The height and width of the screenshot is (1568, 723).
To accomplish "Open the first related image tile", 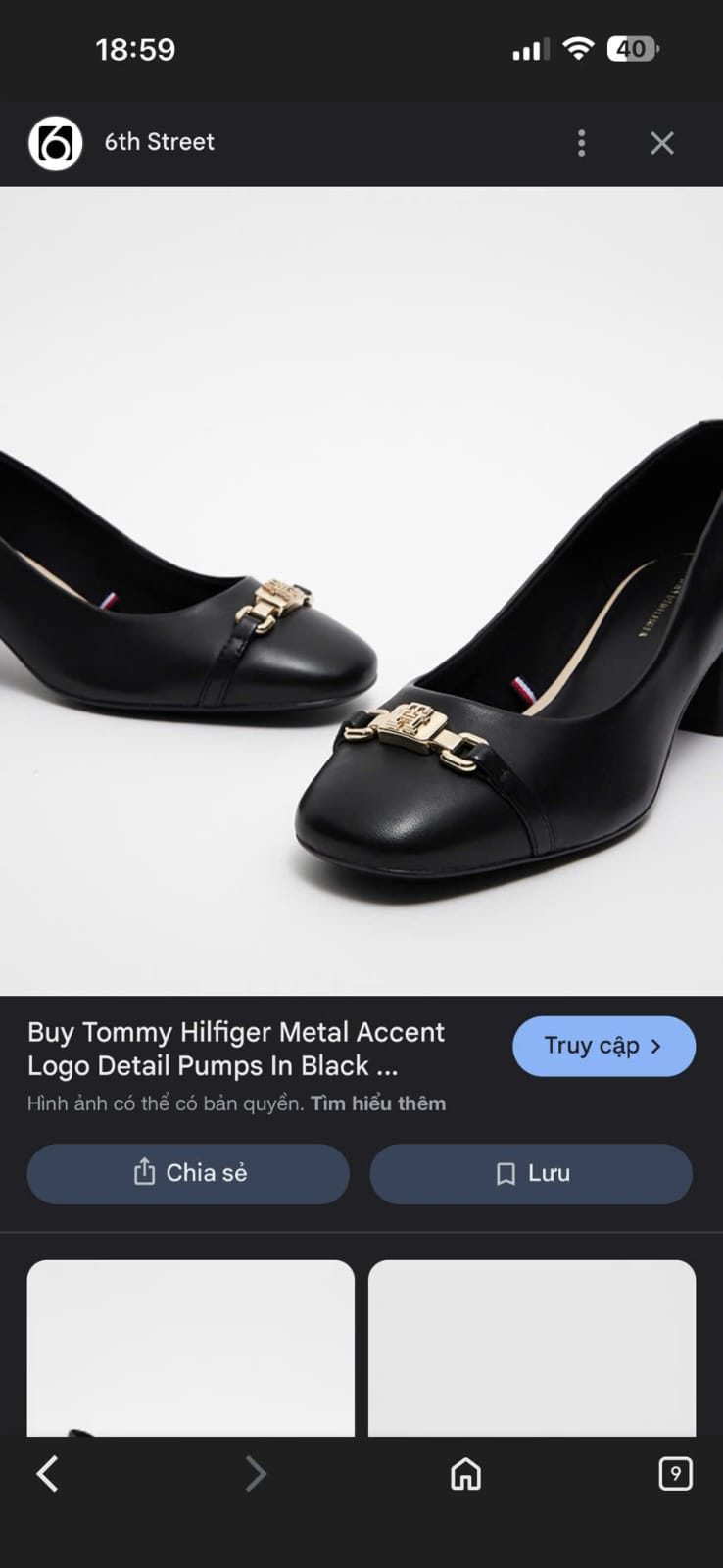I will (x=190, y=1347).
